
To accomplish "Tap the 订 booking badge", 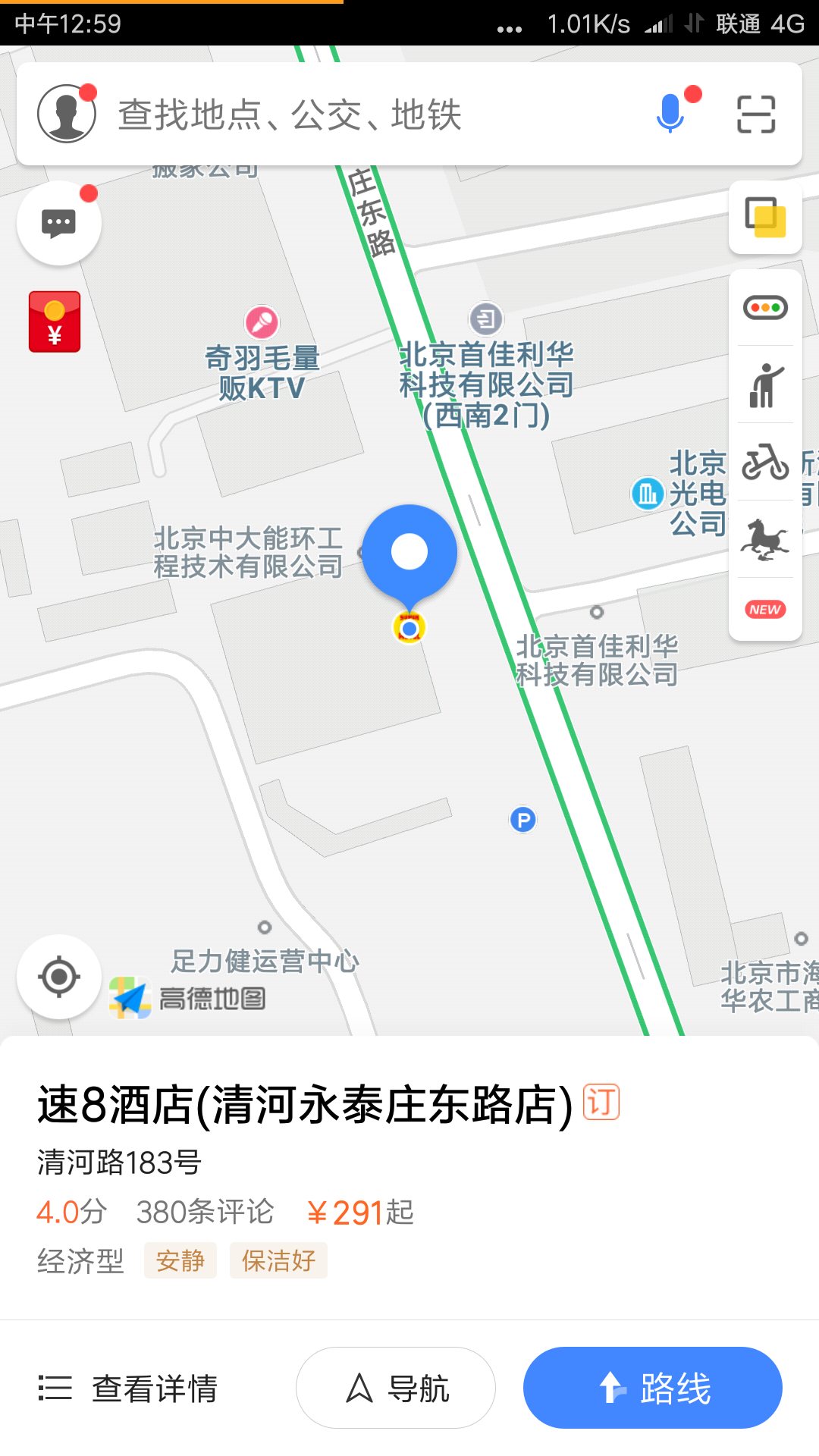I will [601, 1102].
